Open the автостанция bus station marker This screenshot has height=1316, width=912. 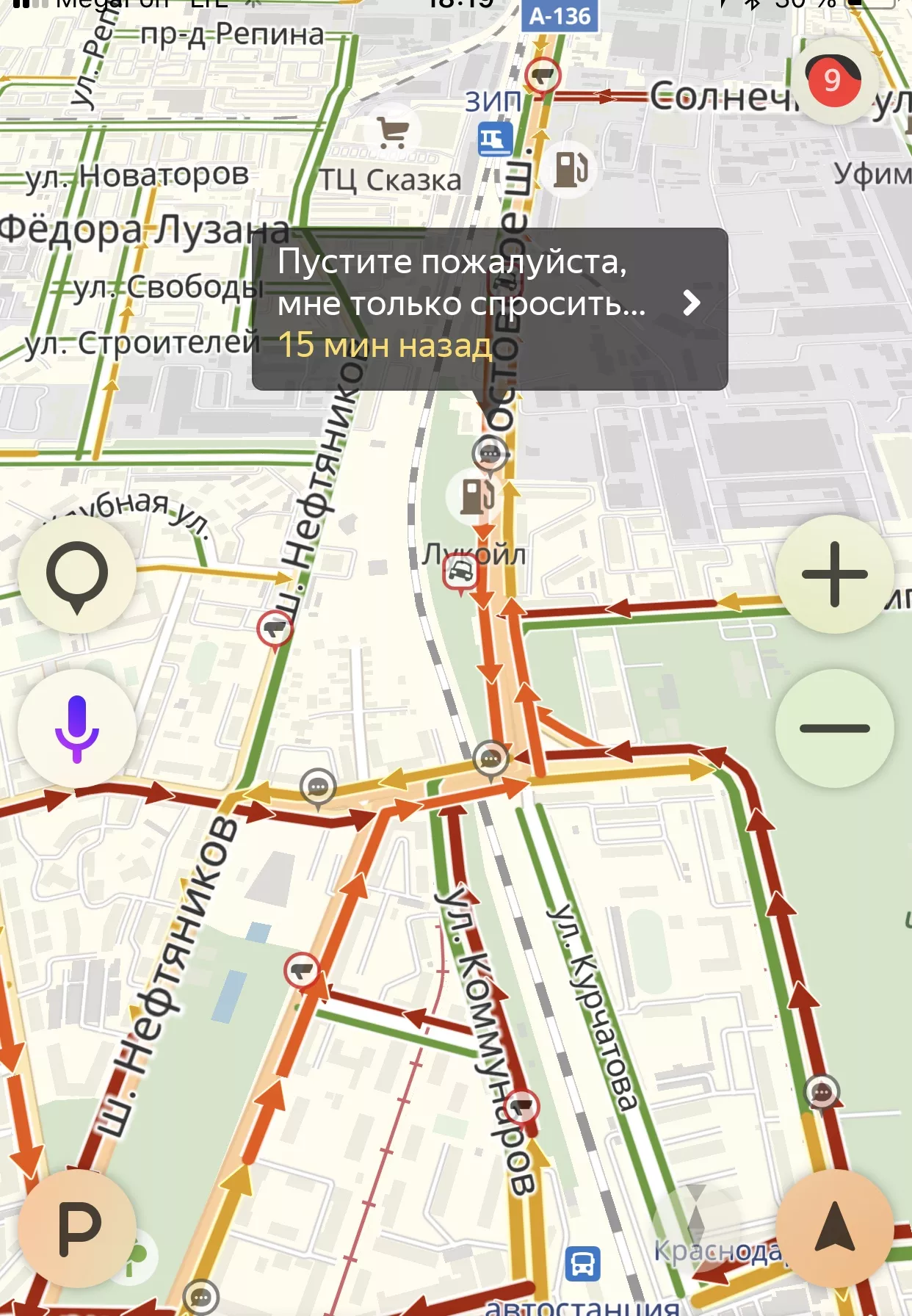pyautogui.click(x=582, y=1264)
